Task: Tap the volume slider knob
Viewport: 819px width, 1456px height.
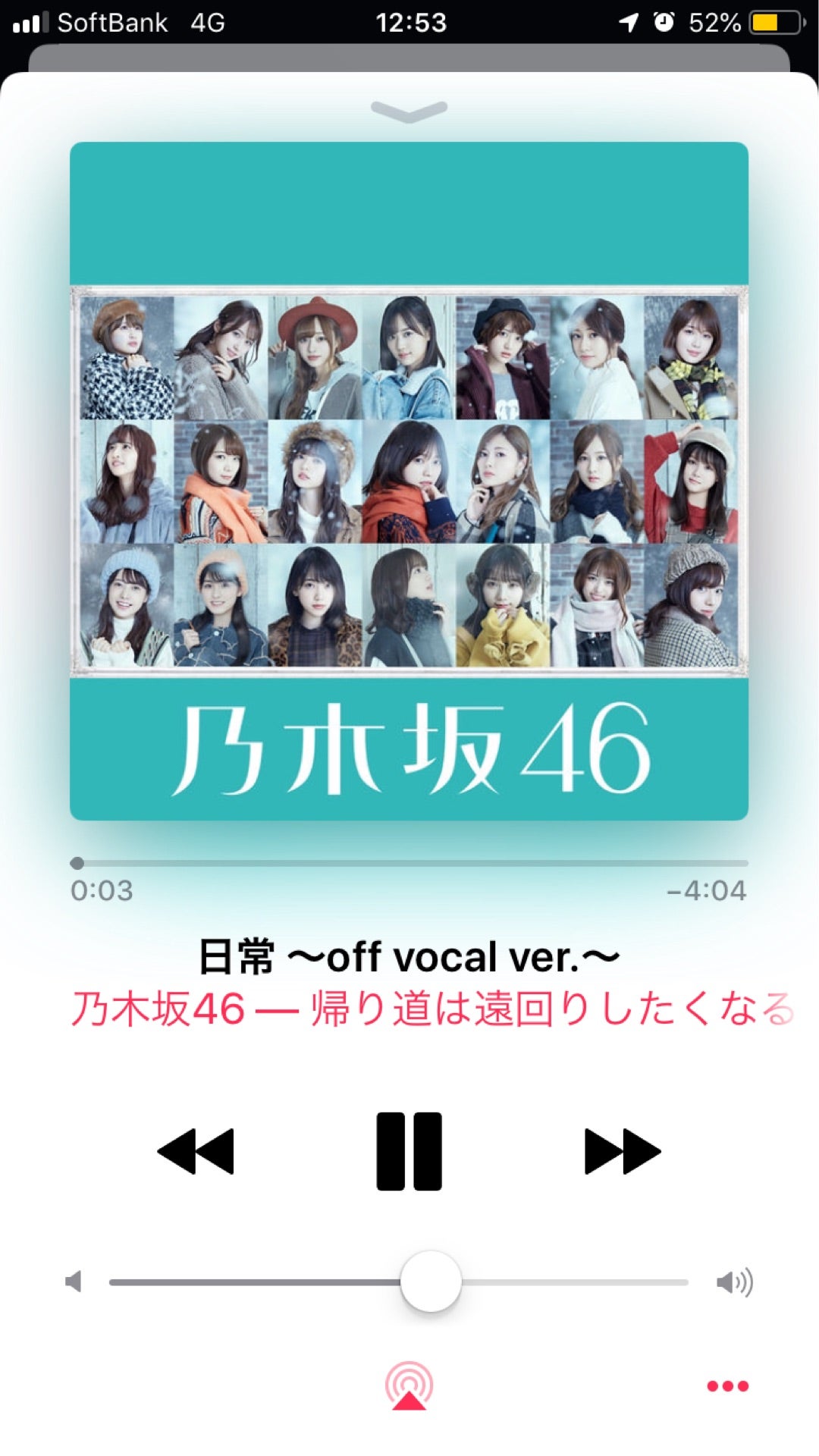Action: [x=431, y=1282]
